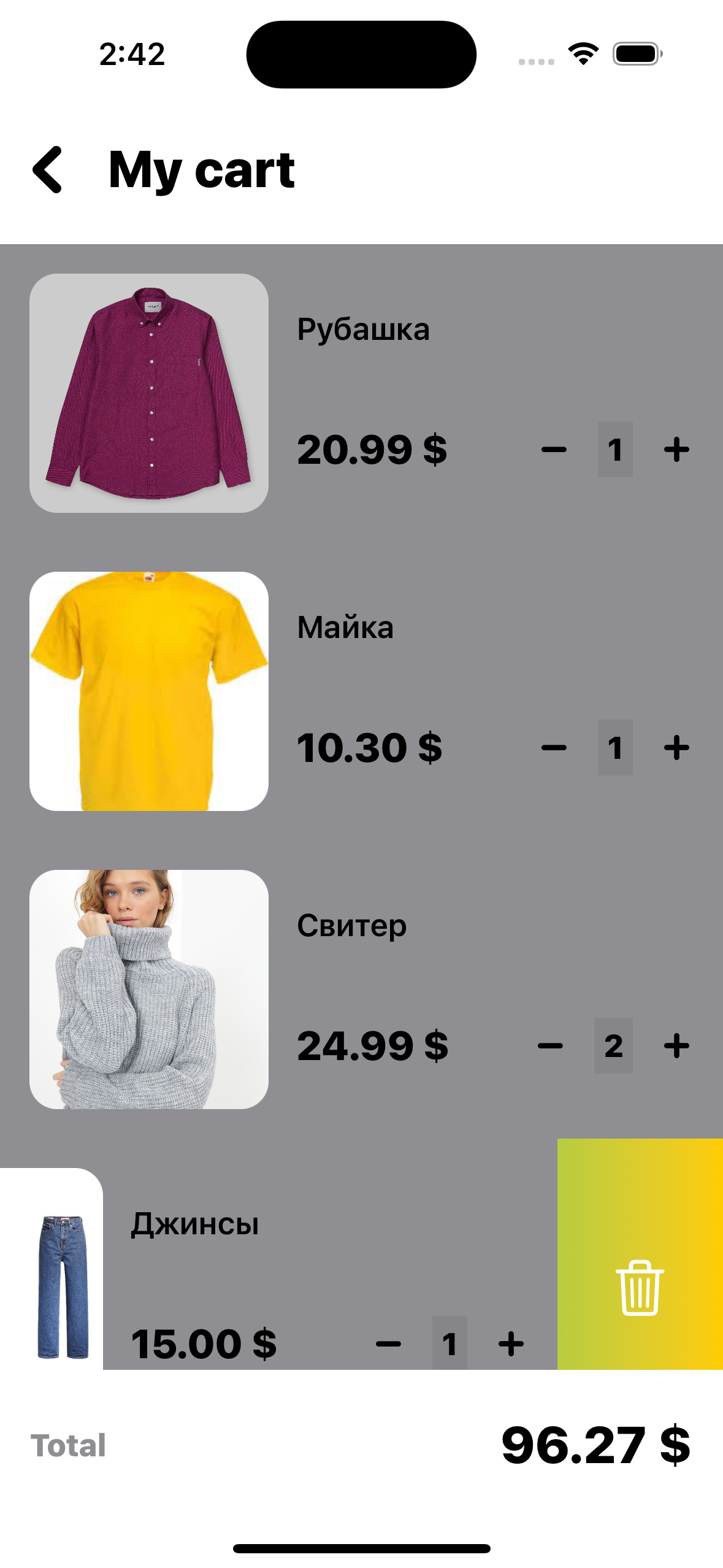Decrease quantity of Рубашка
723x1568 pixels.
point(554,450)
